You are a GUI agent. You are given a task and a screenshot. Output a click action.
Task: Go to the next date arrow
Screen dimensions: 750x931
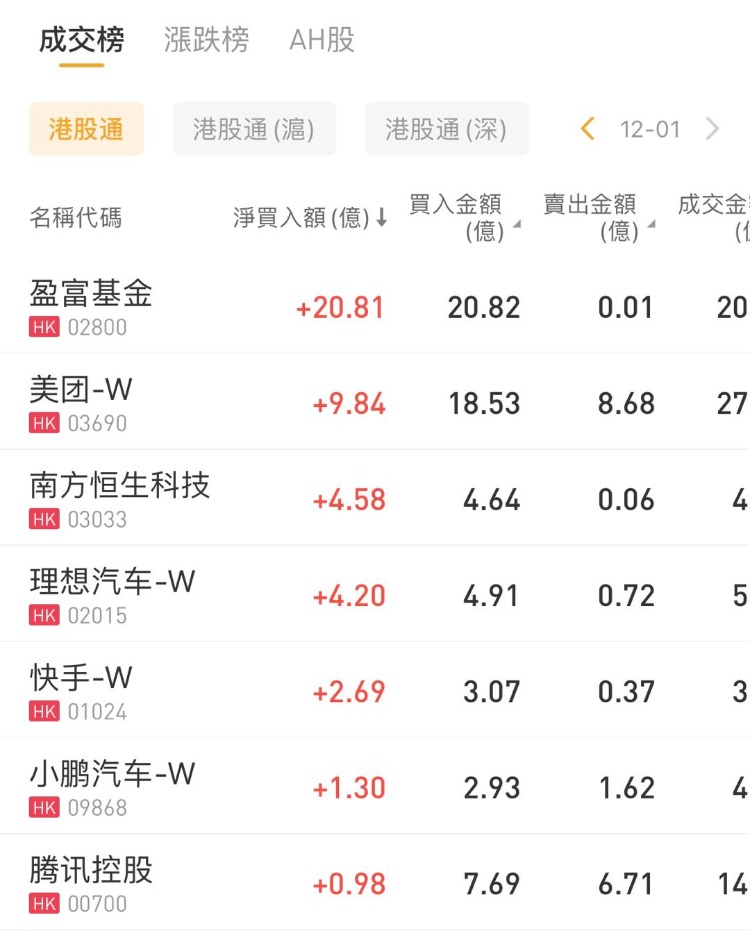712,129
